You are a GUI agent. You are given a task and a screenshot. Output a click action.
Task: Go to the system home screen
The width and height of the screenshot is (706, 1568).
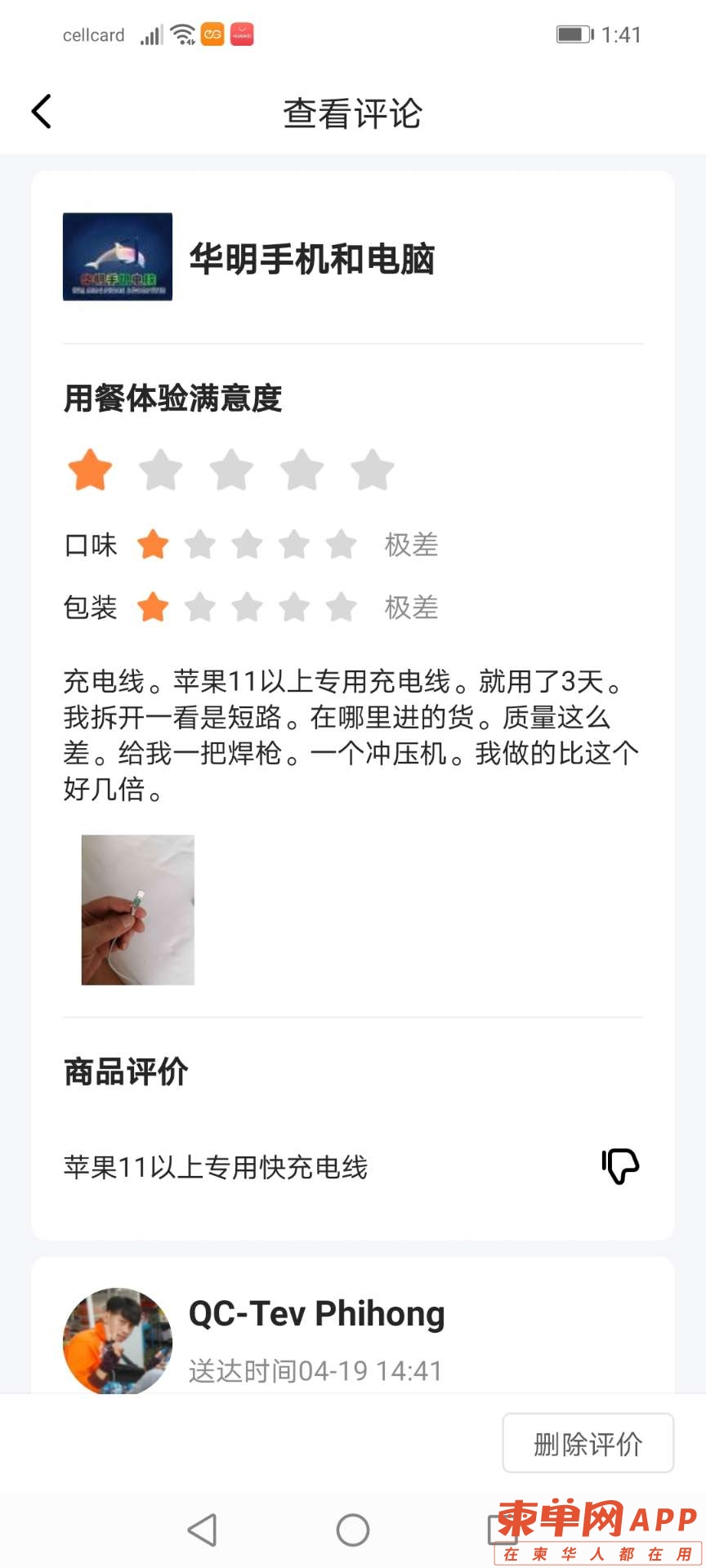(x=353, y=1530)
